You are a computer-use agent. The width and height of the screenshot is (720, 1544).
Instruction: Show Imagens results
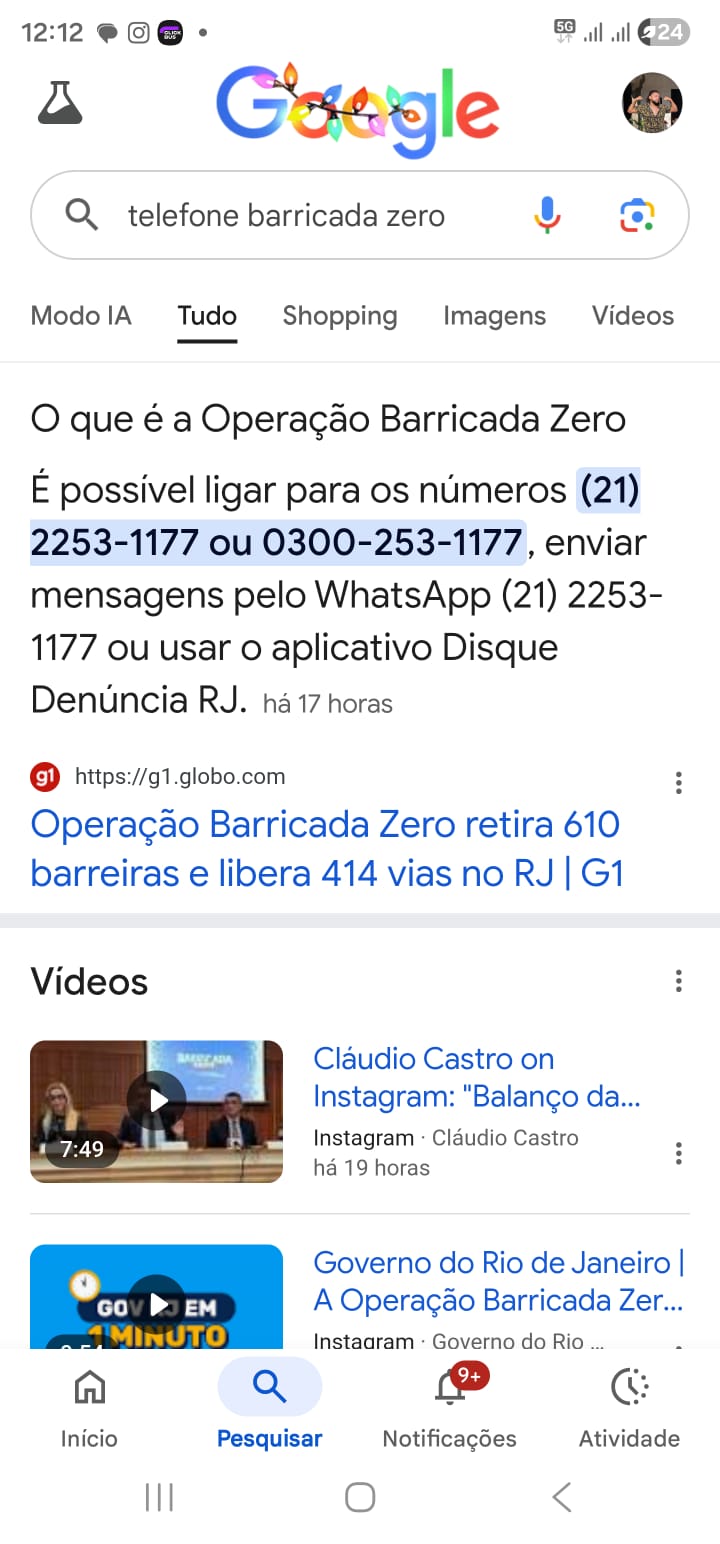[494, 316]
